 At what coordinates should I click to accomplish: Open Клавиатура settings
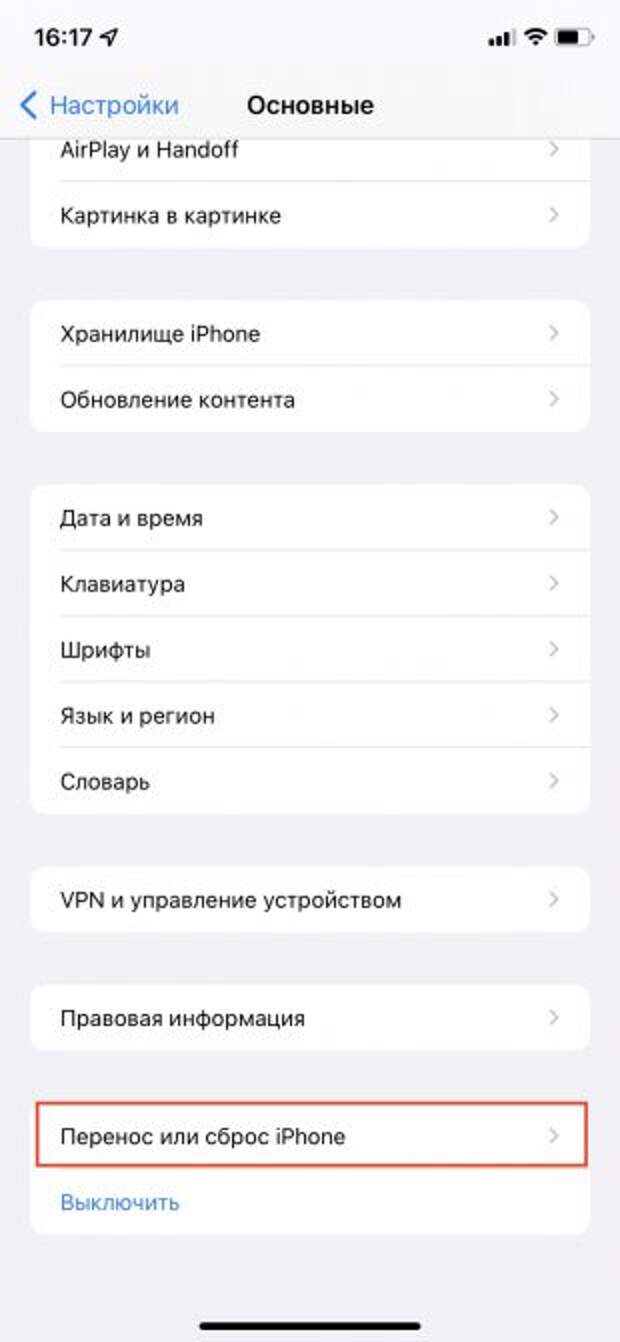coord(310,584)
